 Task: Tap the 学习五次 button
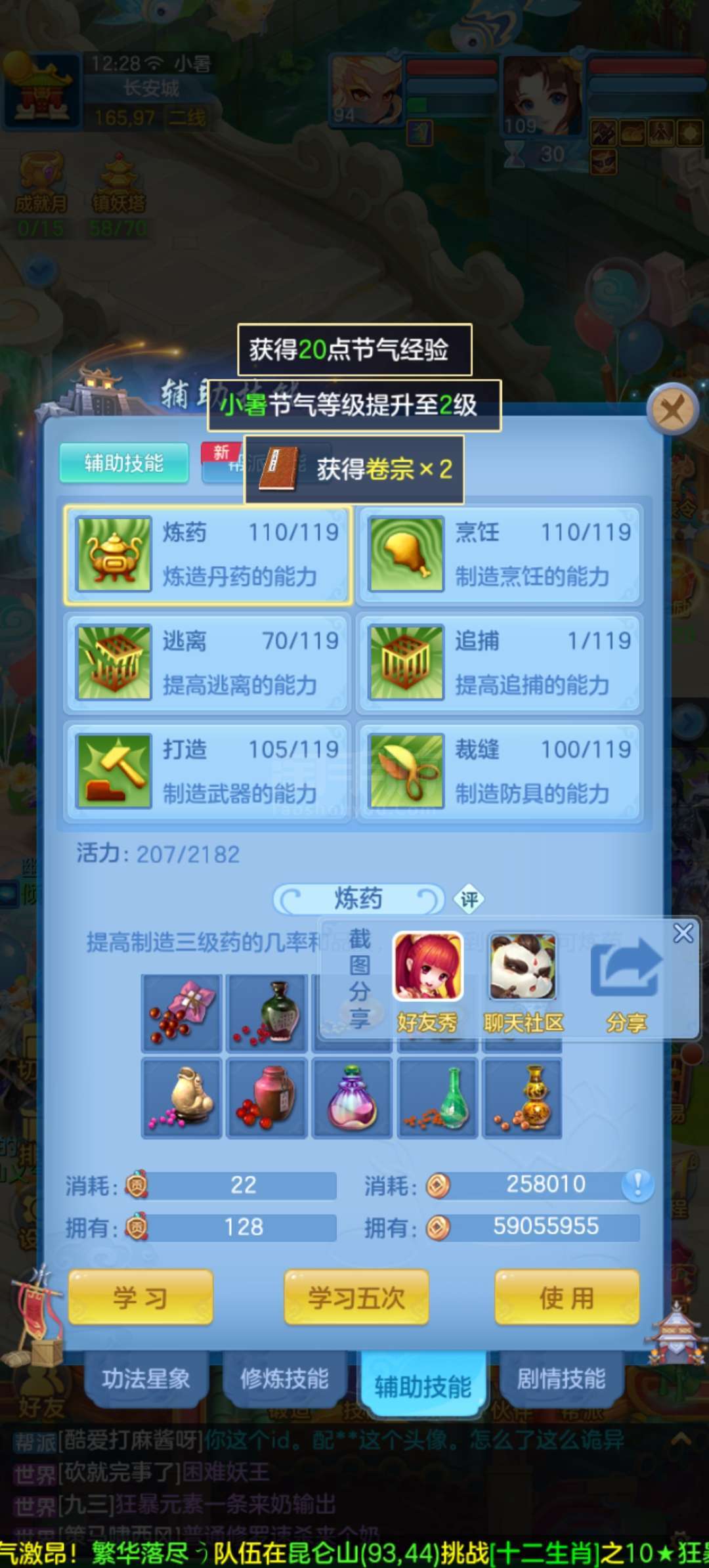coord(356,1297)
